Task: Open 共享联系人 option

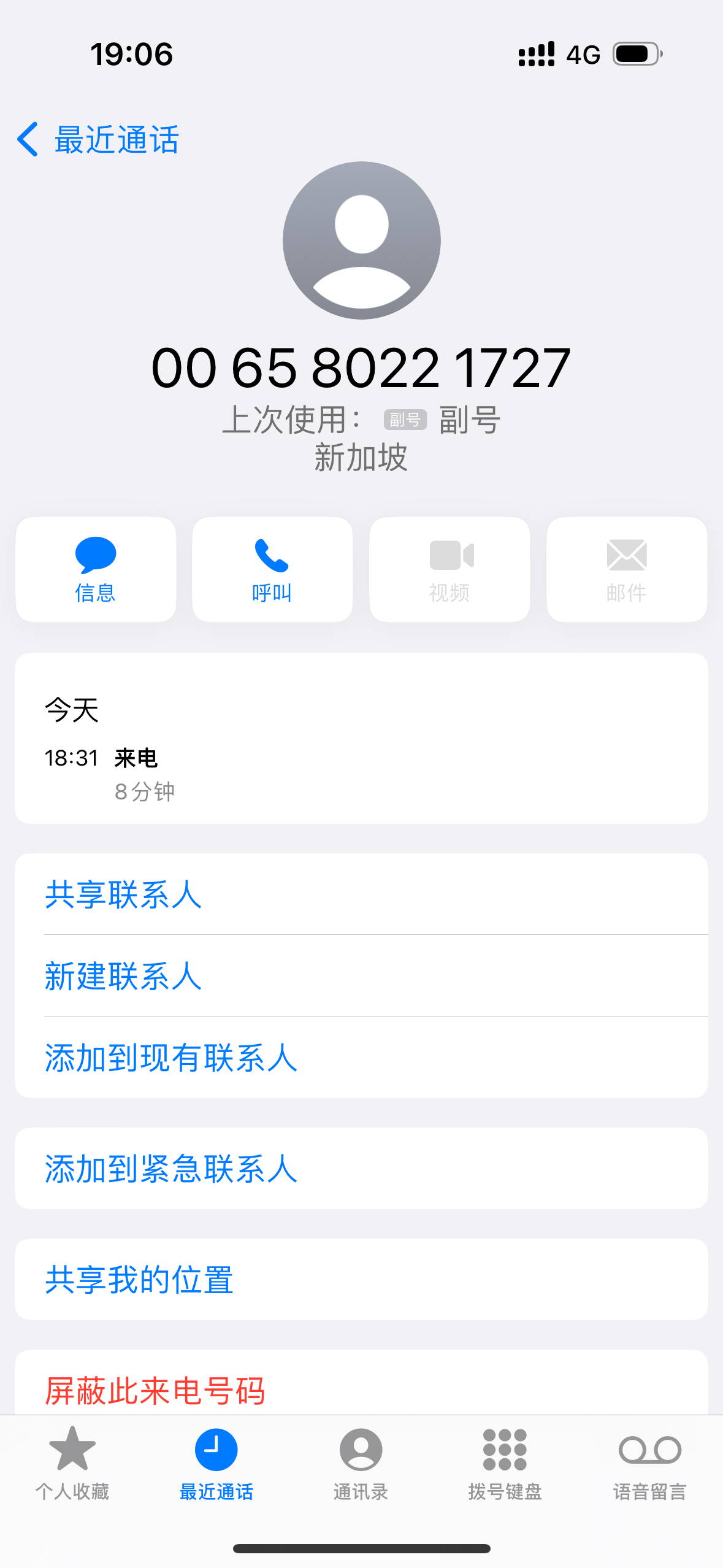Action: (123, 894)
